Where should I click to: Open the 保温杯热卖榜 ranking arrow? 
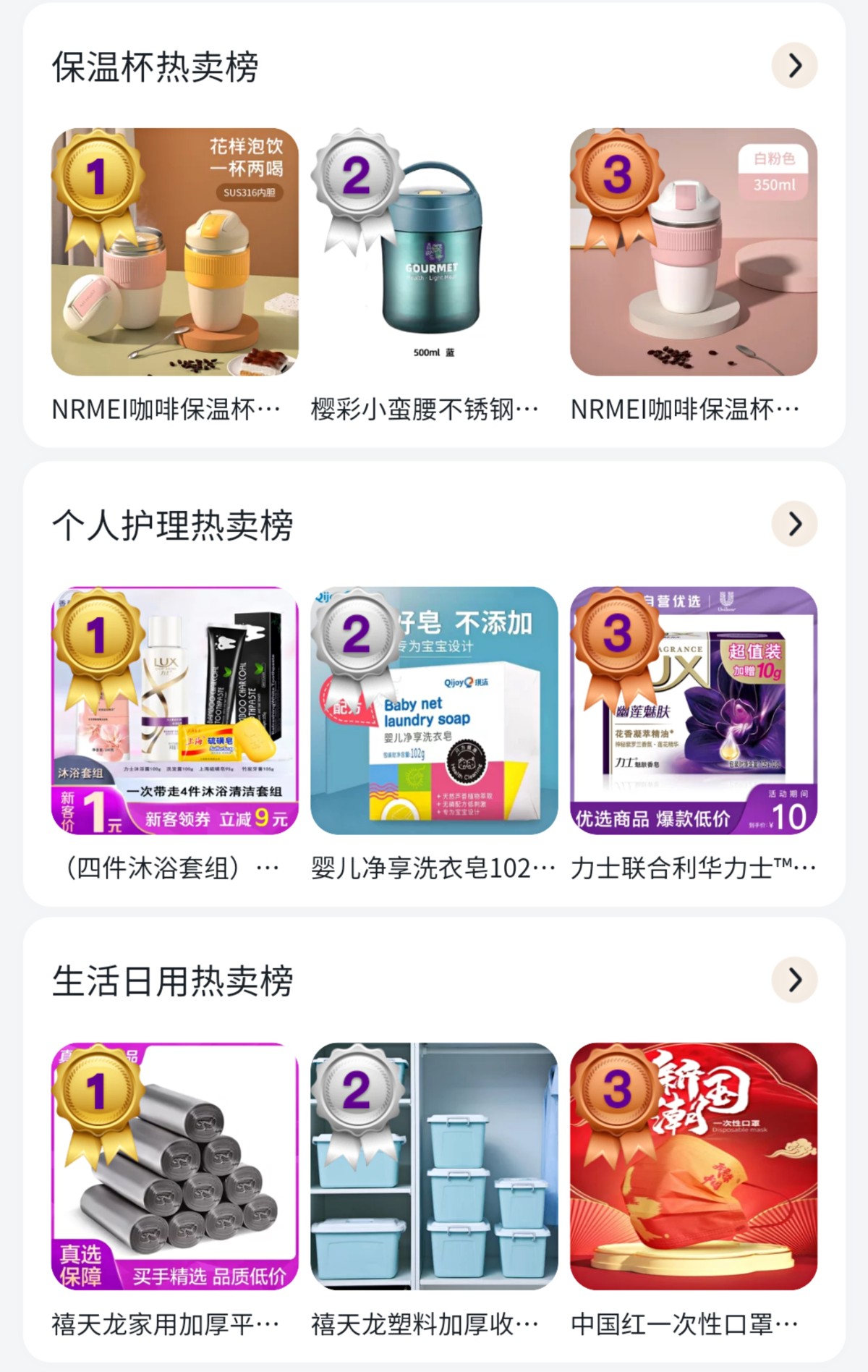(794, 66)
